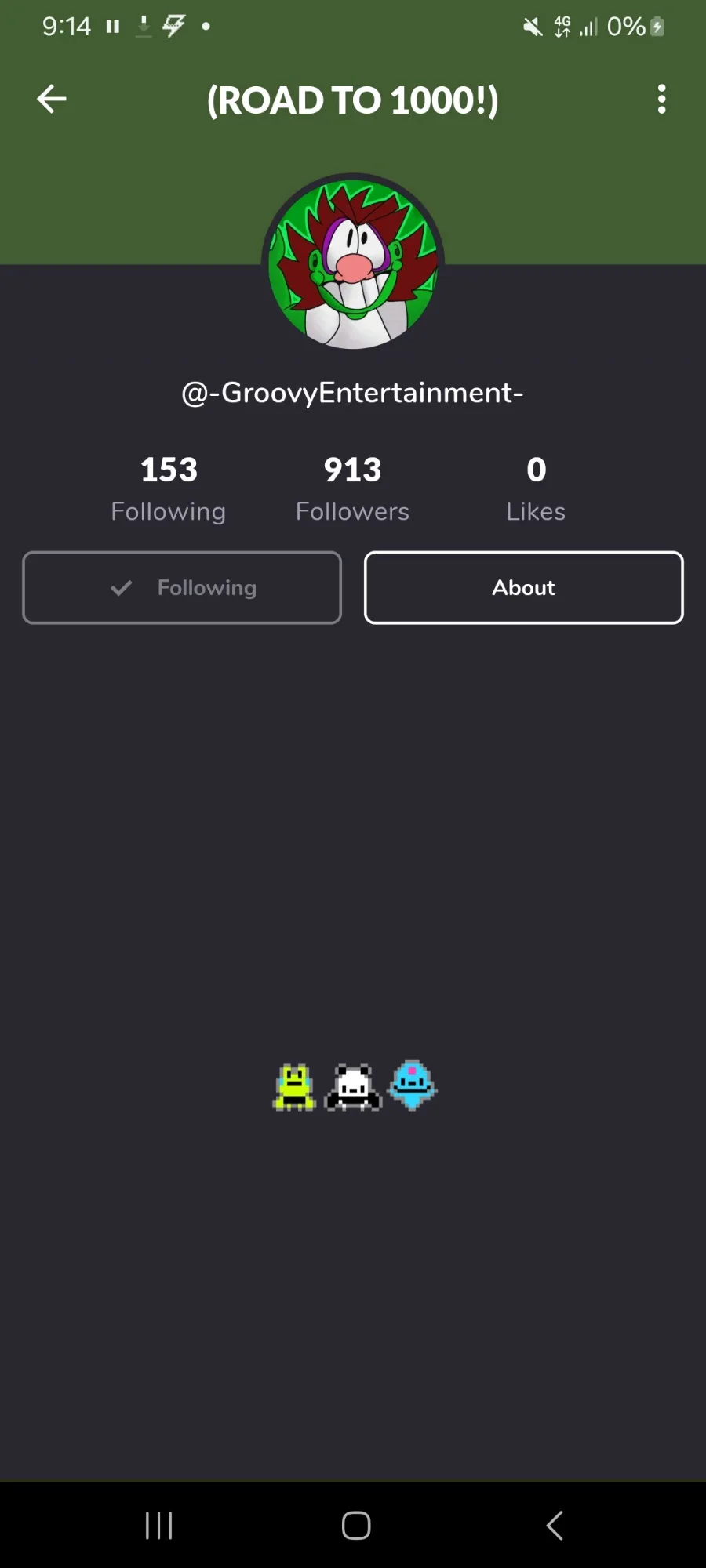This screenshot has width=706, height=1568.
Task: View the 153 Following list
Action: 169,489
